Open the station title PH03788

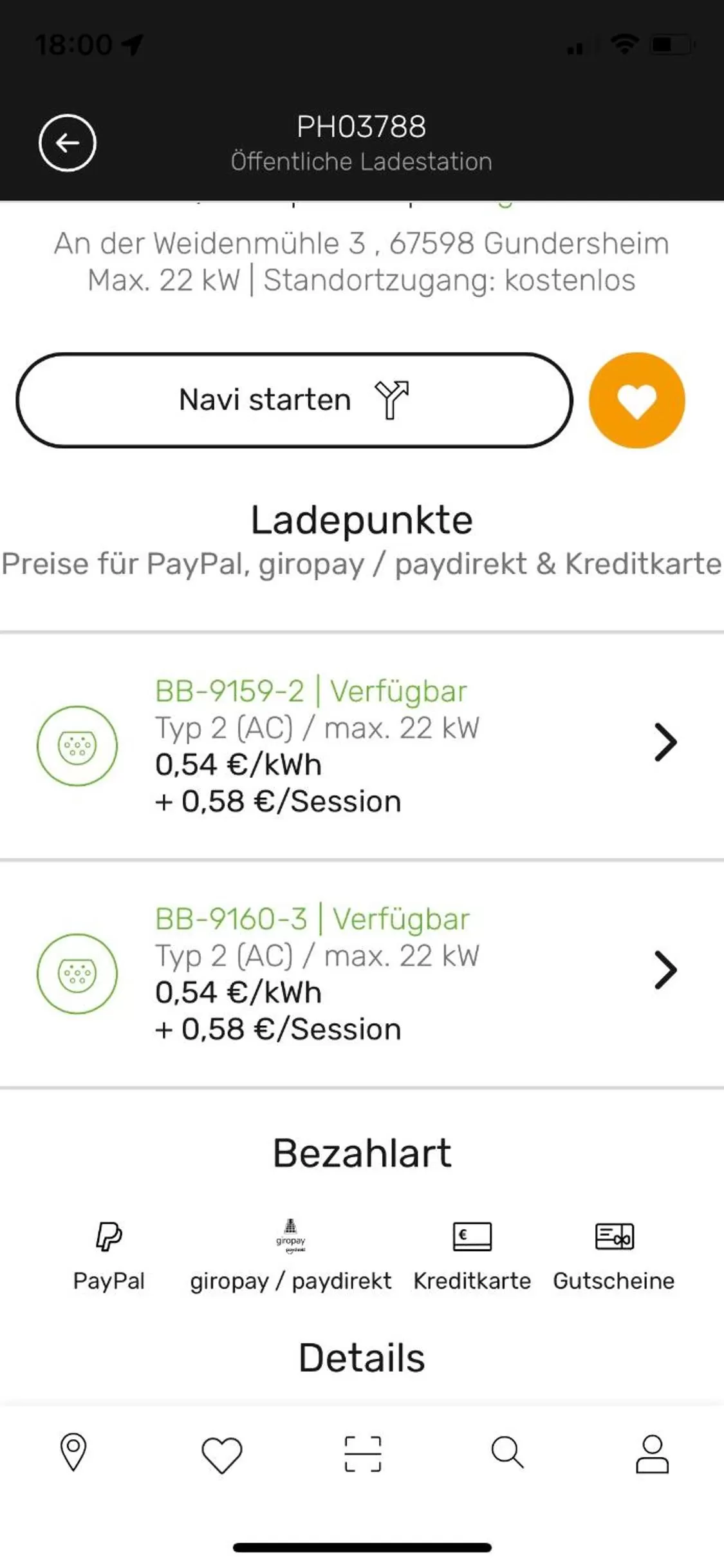click(x=362, y=128)
